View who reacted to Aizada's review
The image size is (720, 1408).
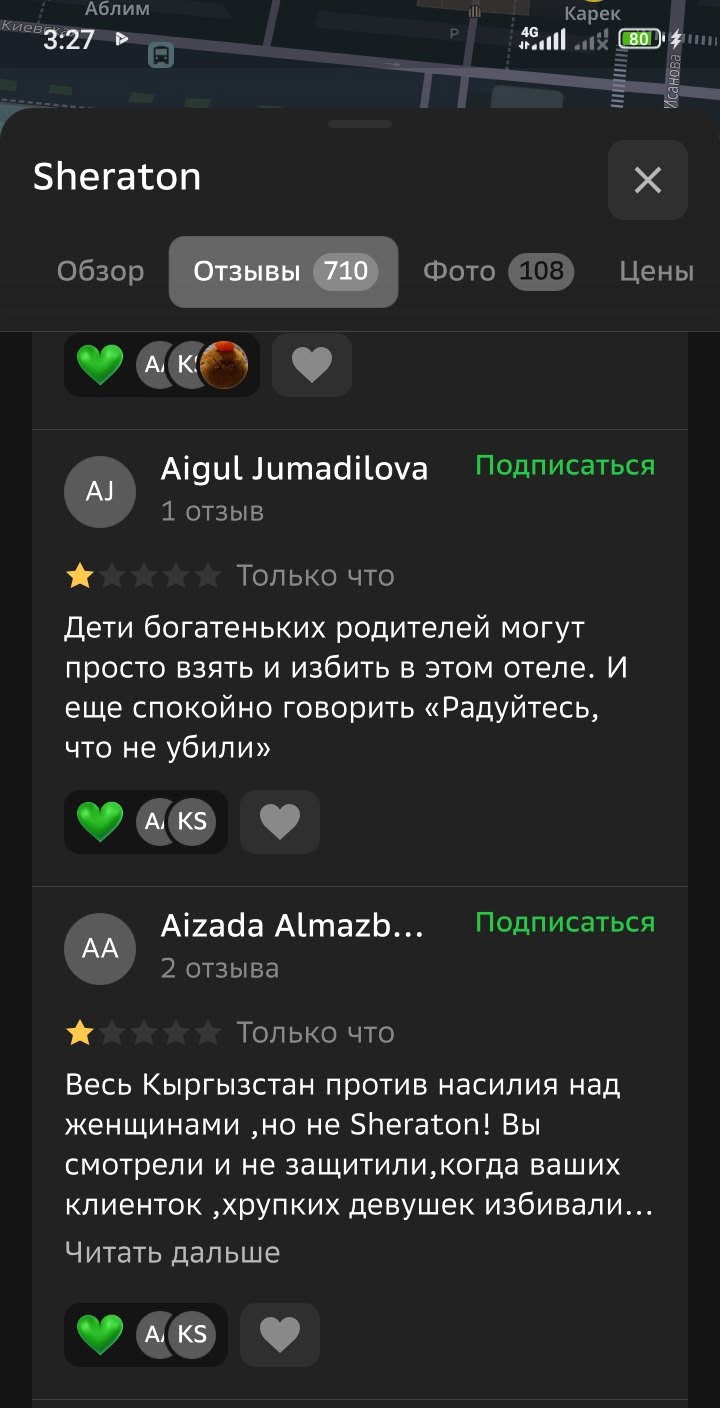tap(146, 1334)
